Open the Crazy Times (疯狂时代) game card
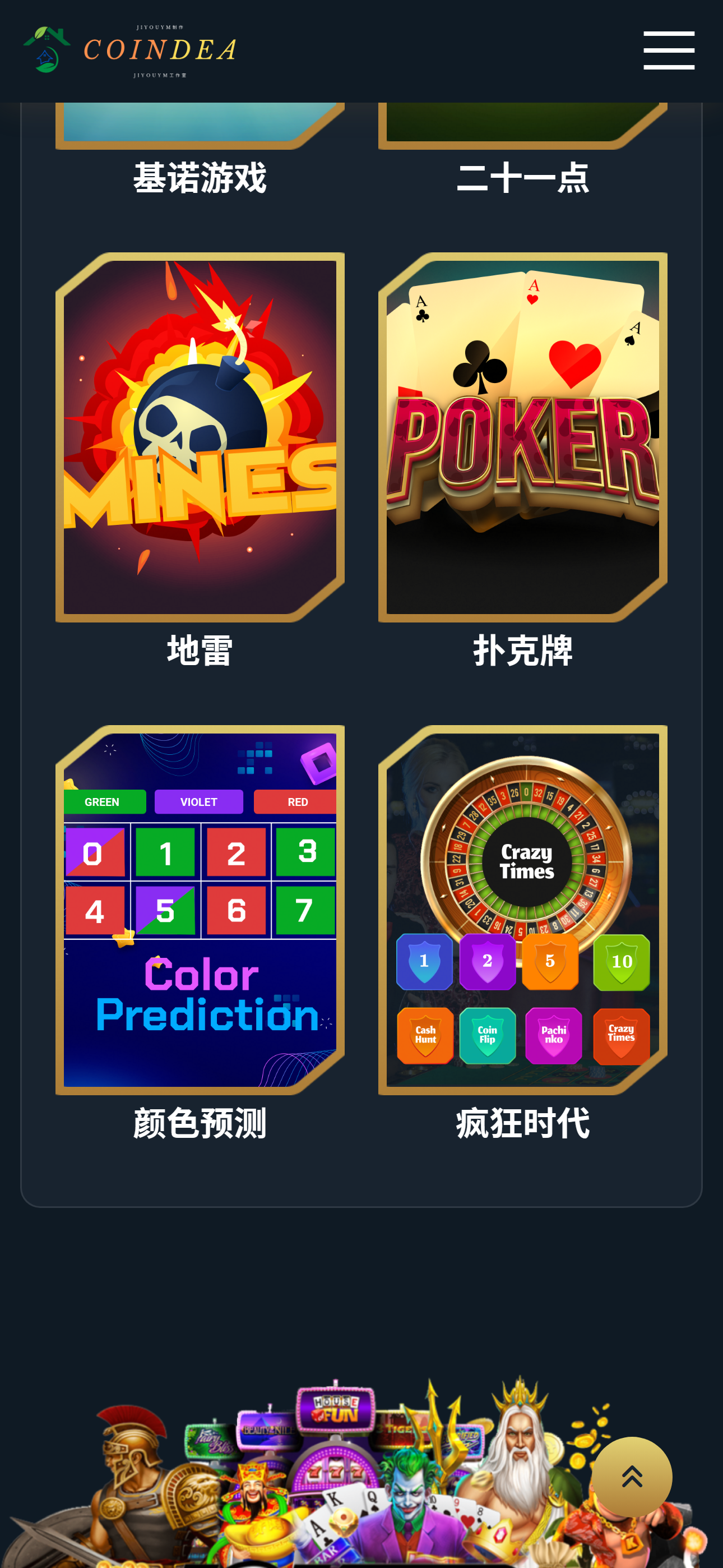The height and width of the screenshot is (1568, 723). pyautogui.click(x=522, y=910)
